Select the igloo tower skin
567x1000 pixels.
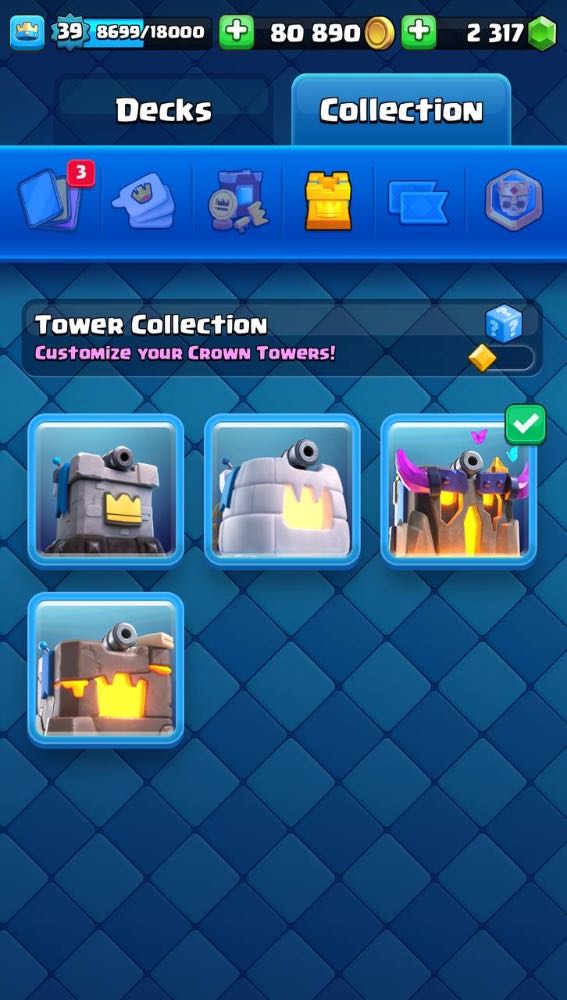[283, 490]
